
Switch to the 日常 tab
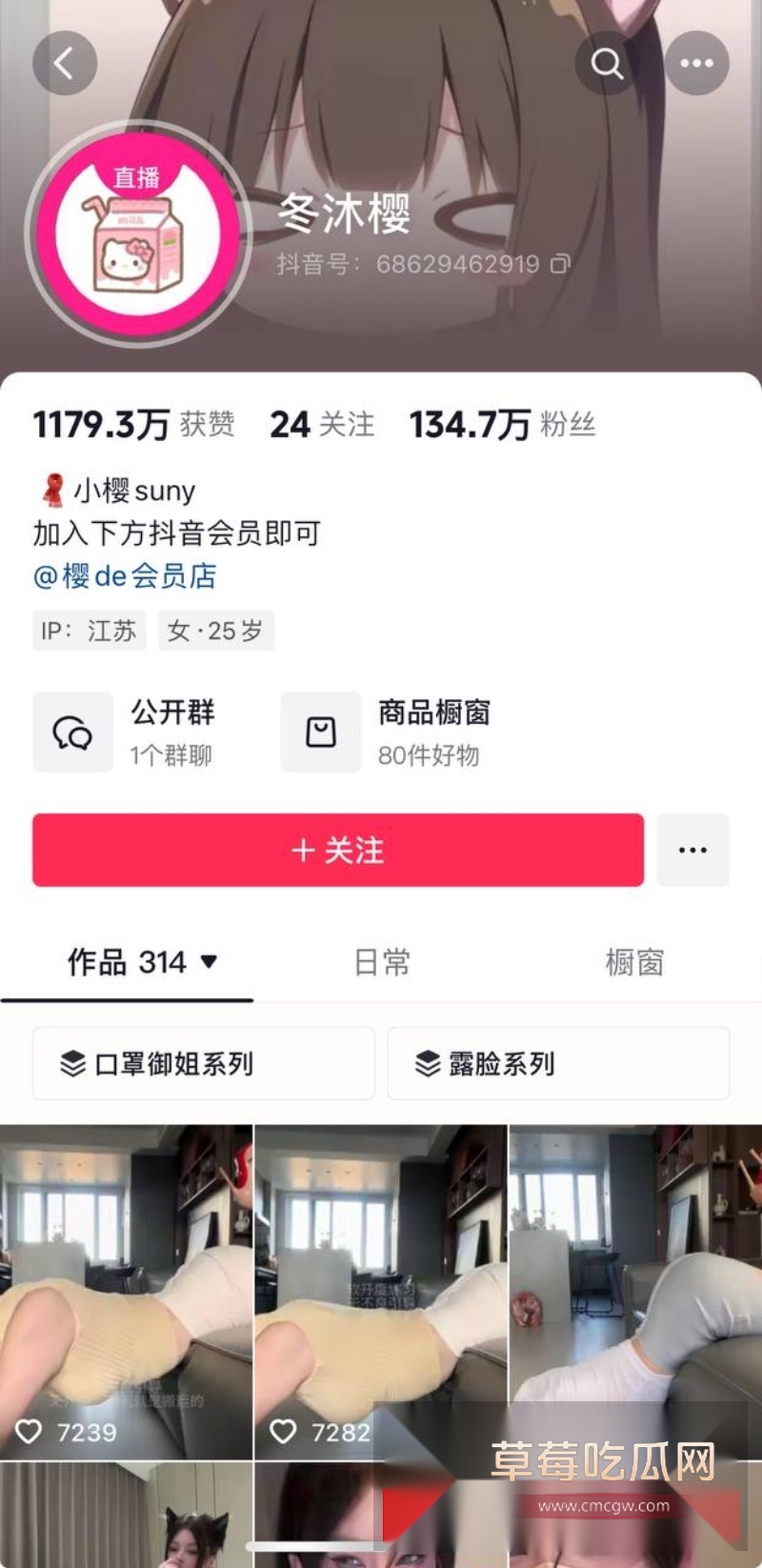pos(381,962)
